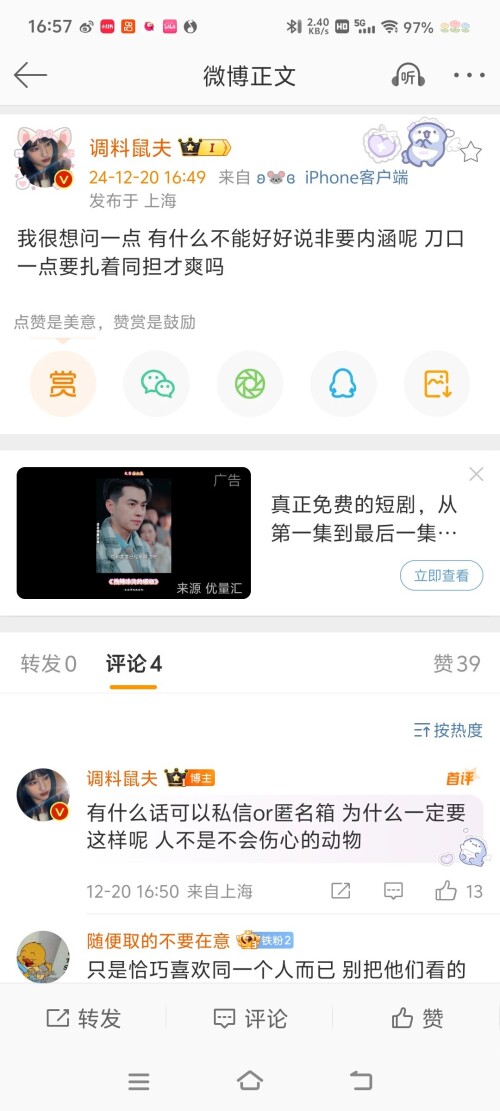This screenshot has height=1111, width=500.
Task: Reply to 调料鼠夫's comment via bubble icon
Action: click(x=393, y=891)
